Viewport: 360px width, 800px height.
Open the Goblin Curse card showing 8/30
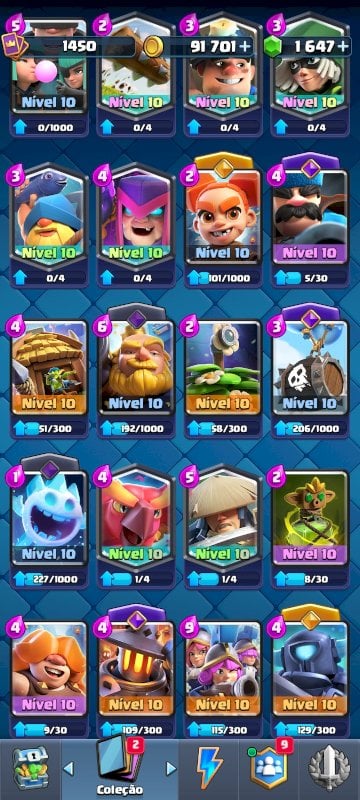pos(310,527)
